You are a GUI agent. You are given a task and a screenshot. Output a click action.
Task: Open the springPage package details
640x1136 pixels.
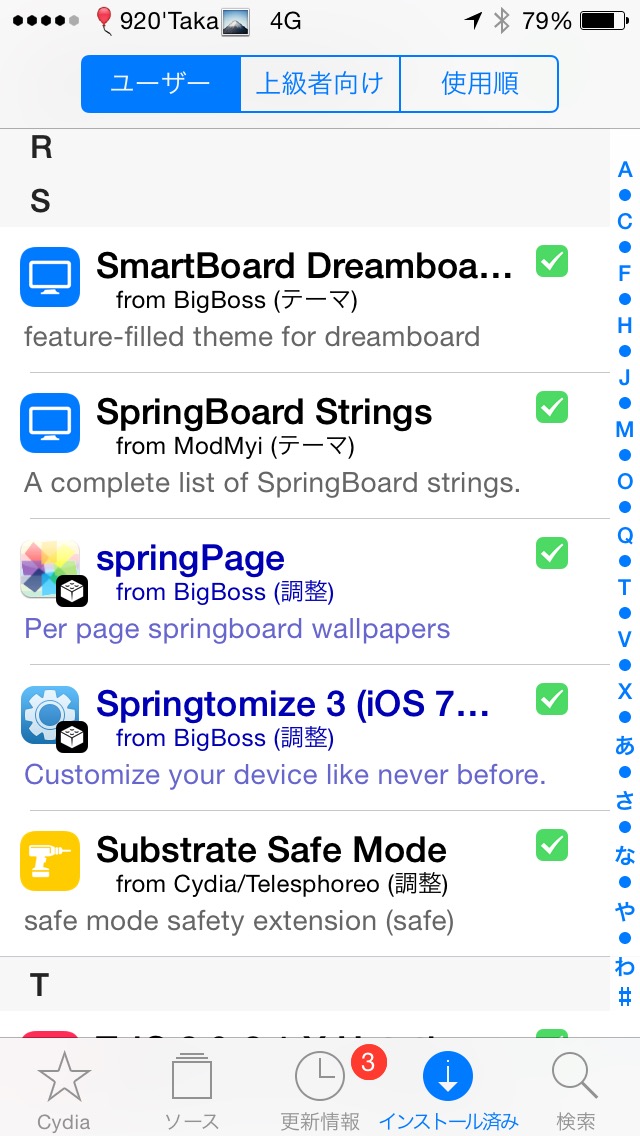click(304, 591)
